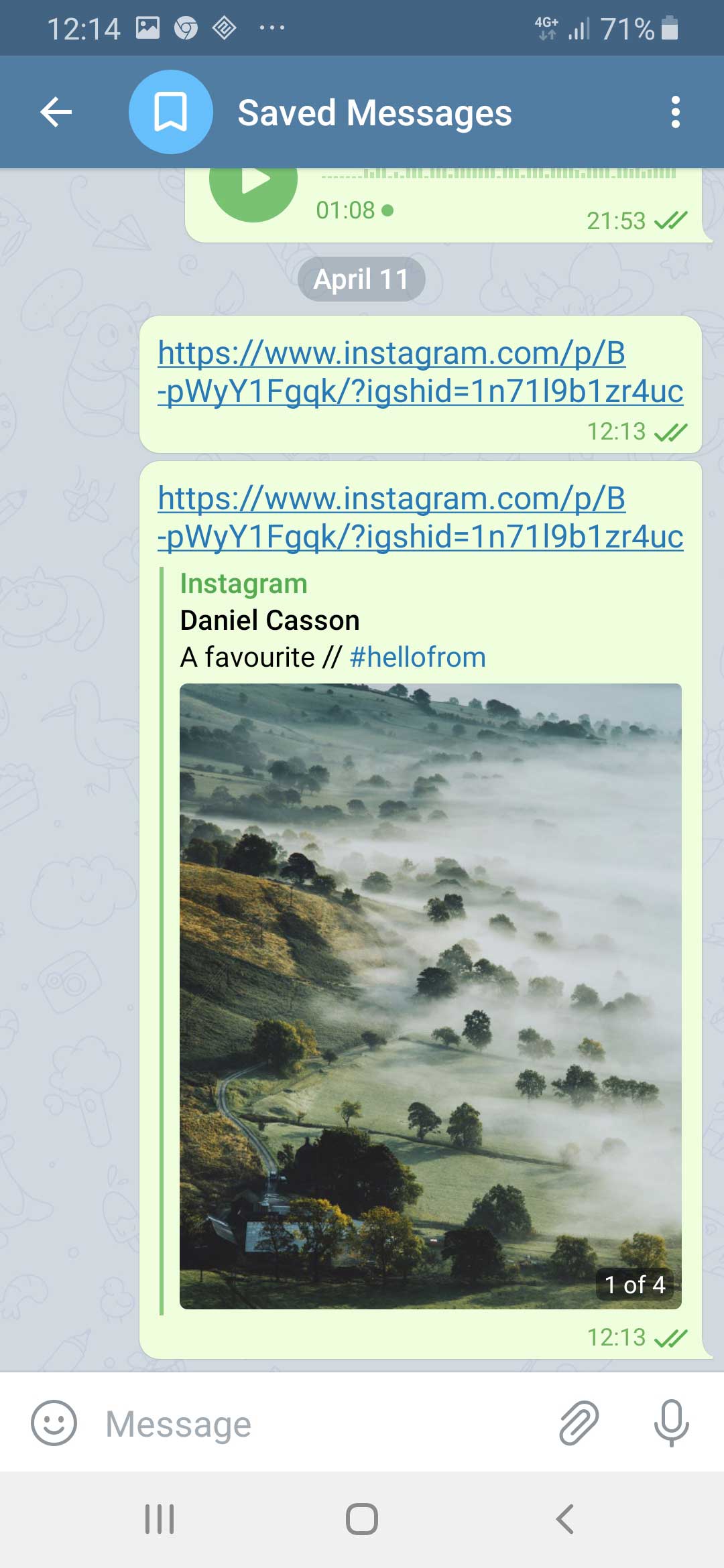The width and height of the screenshot is (724, 1568).
Task: Tap the Saved Messages bookmark avatar
Action: coord(171,112)
